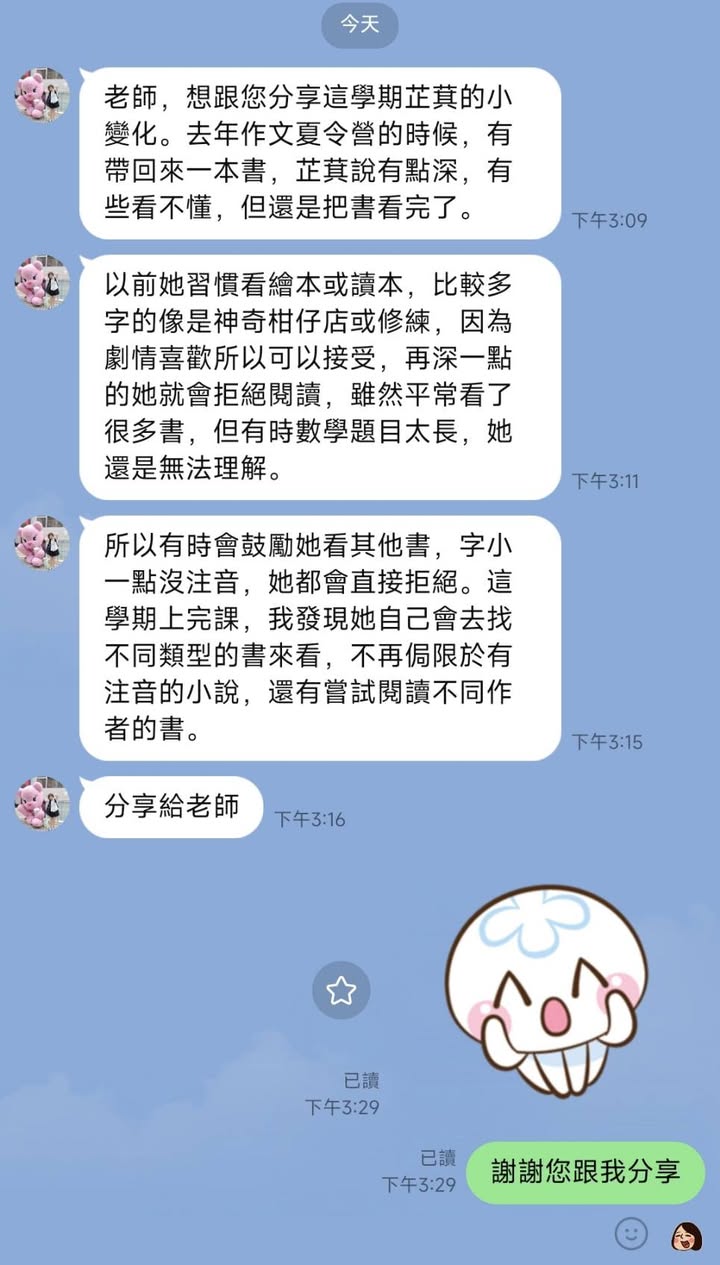
Task: Select the '今天' date pill at the top
Action: tap(359, 26)
